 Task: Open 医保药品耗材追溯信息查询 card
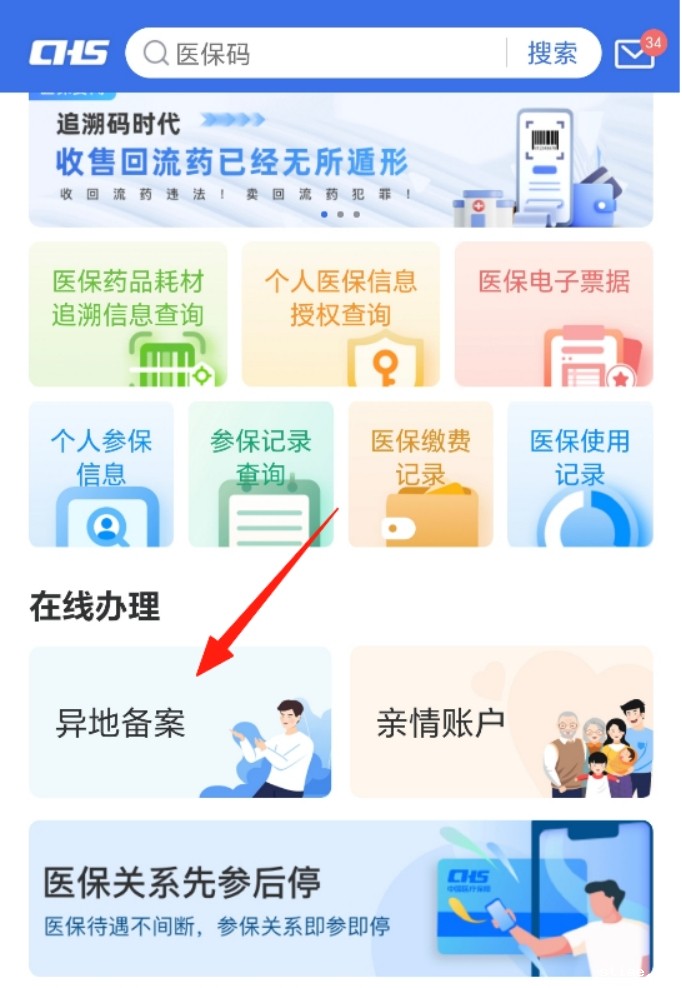point(128,314)
